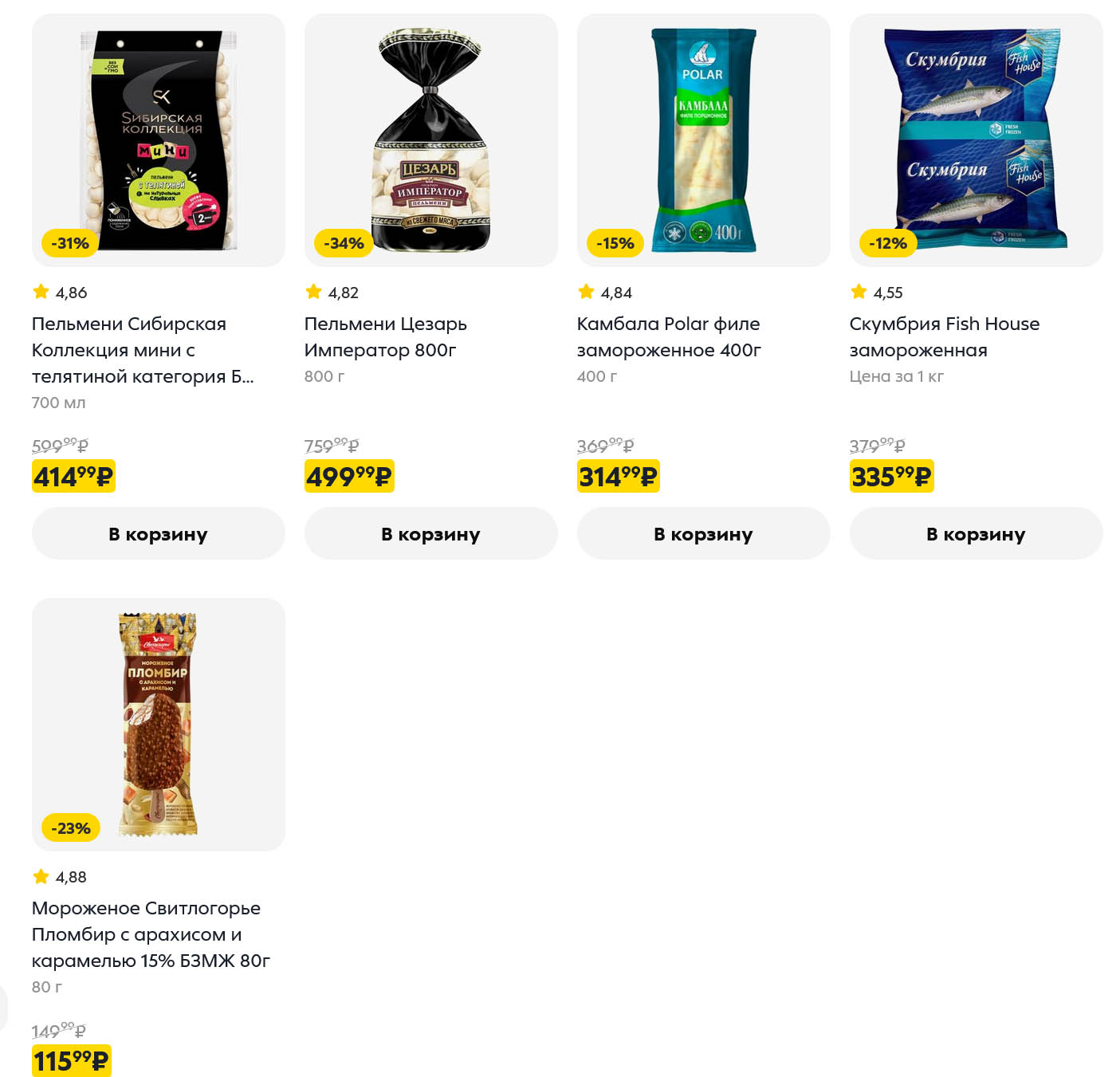Screen dimensions: 1120x1077
Task: Add Камбала Polar fillet to cart
Action: click(x=703, y=533)
